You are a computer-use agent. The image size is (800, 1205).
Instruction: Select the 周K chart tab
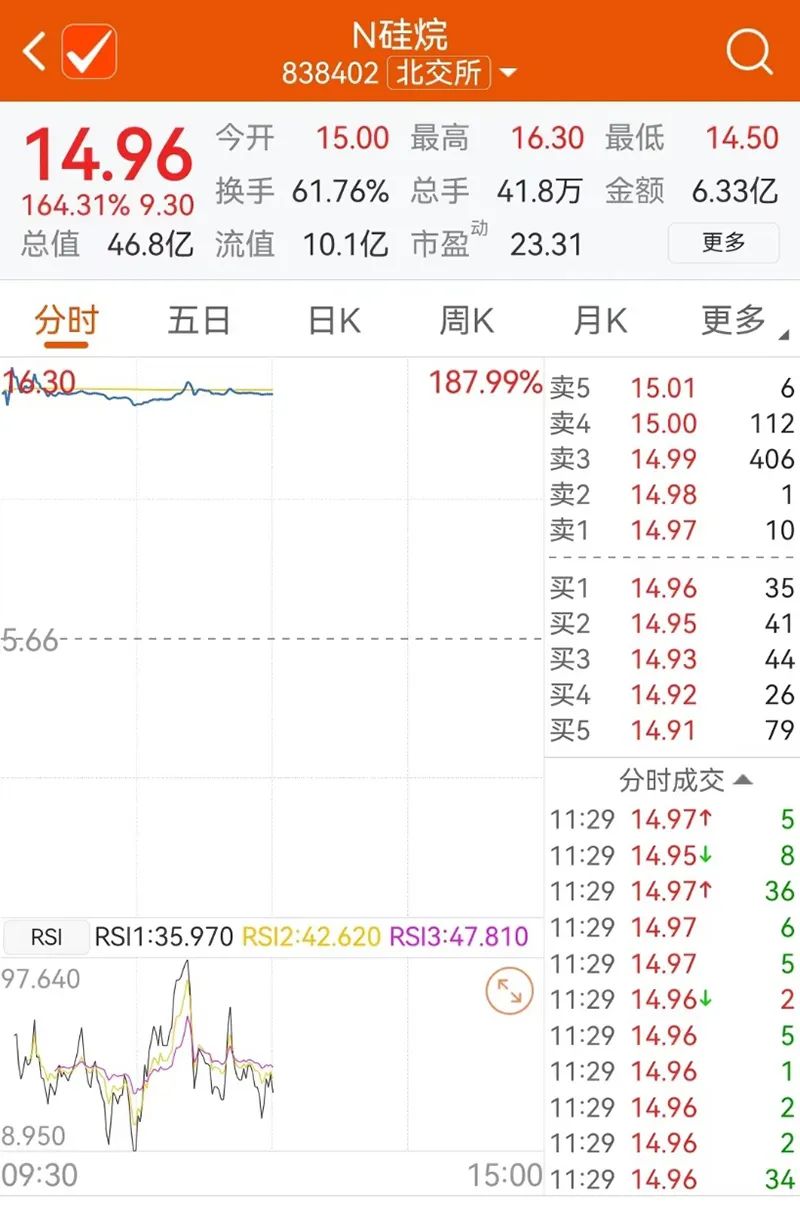click(x=467, y=321)
